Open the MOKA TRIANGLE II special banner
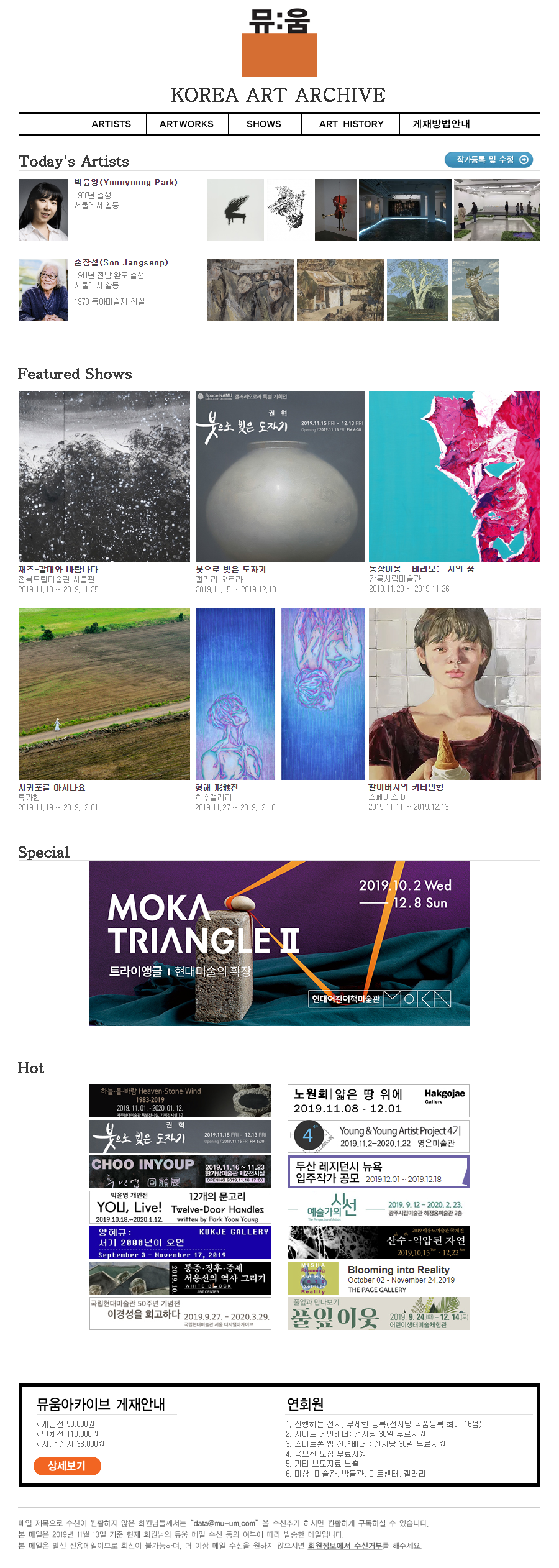 tap(279, 943)
